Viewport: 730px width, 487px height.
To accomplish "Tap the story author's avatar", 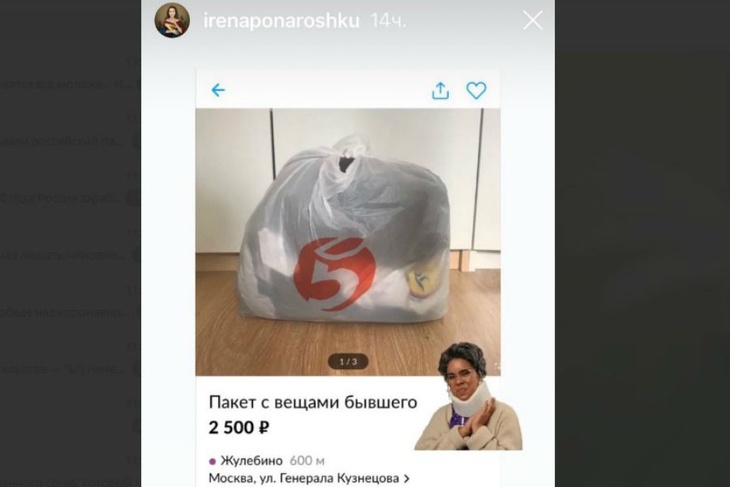I will pyautogui.click(x=172, y=20).
